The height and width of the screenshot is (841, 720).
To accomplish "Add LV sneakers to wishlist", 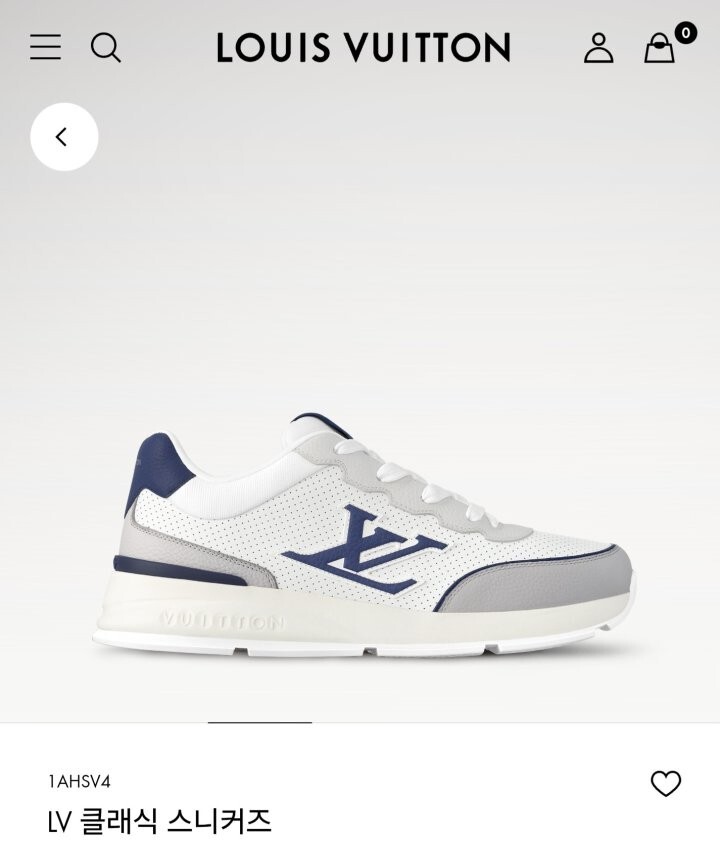I will (665, 783).
